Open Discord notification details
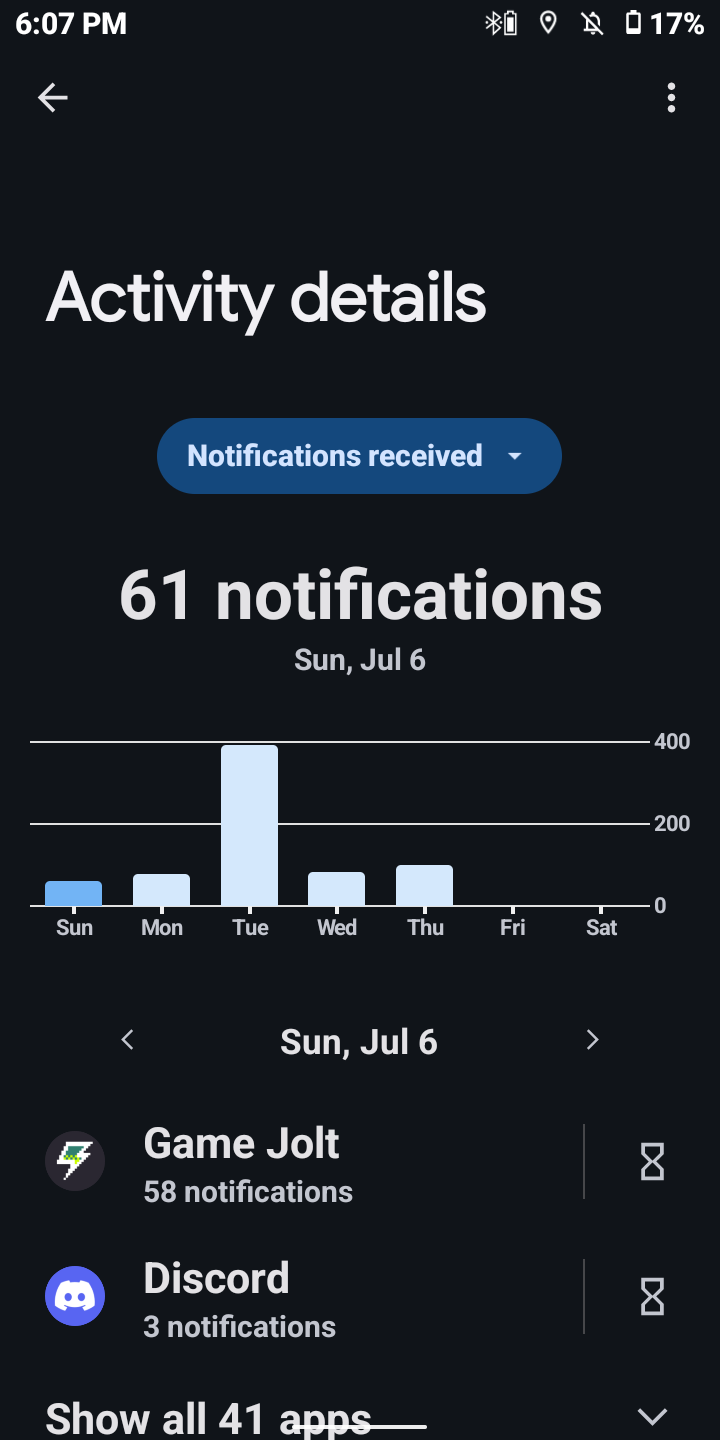 coord(300,1297)
